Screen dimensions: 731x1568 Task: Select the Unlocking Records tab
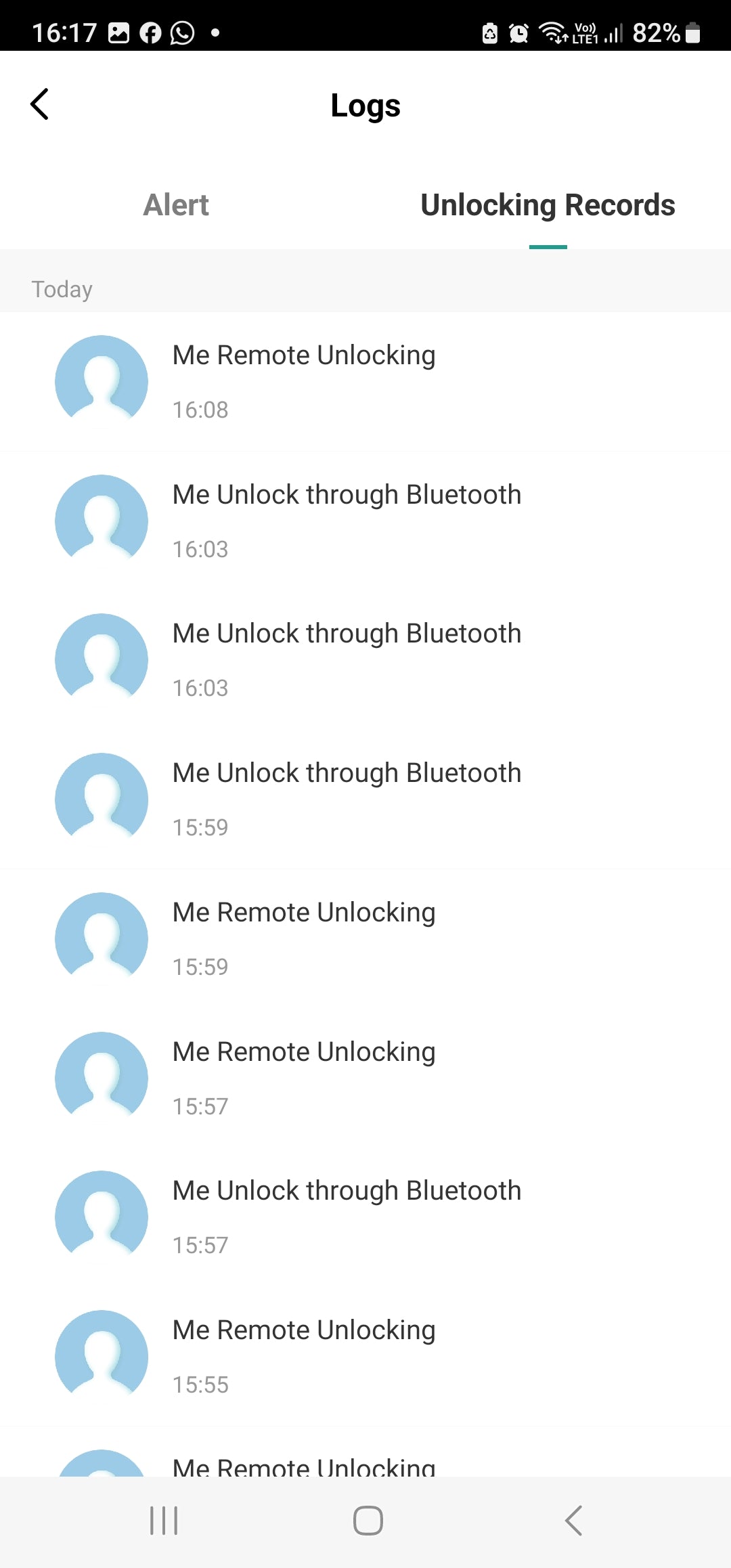tap(548, 205)
